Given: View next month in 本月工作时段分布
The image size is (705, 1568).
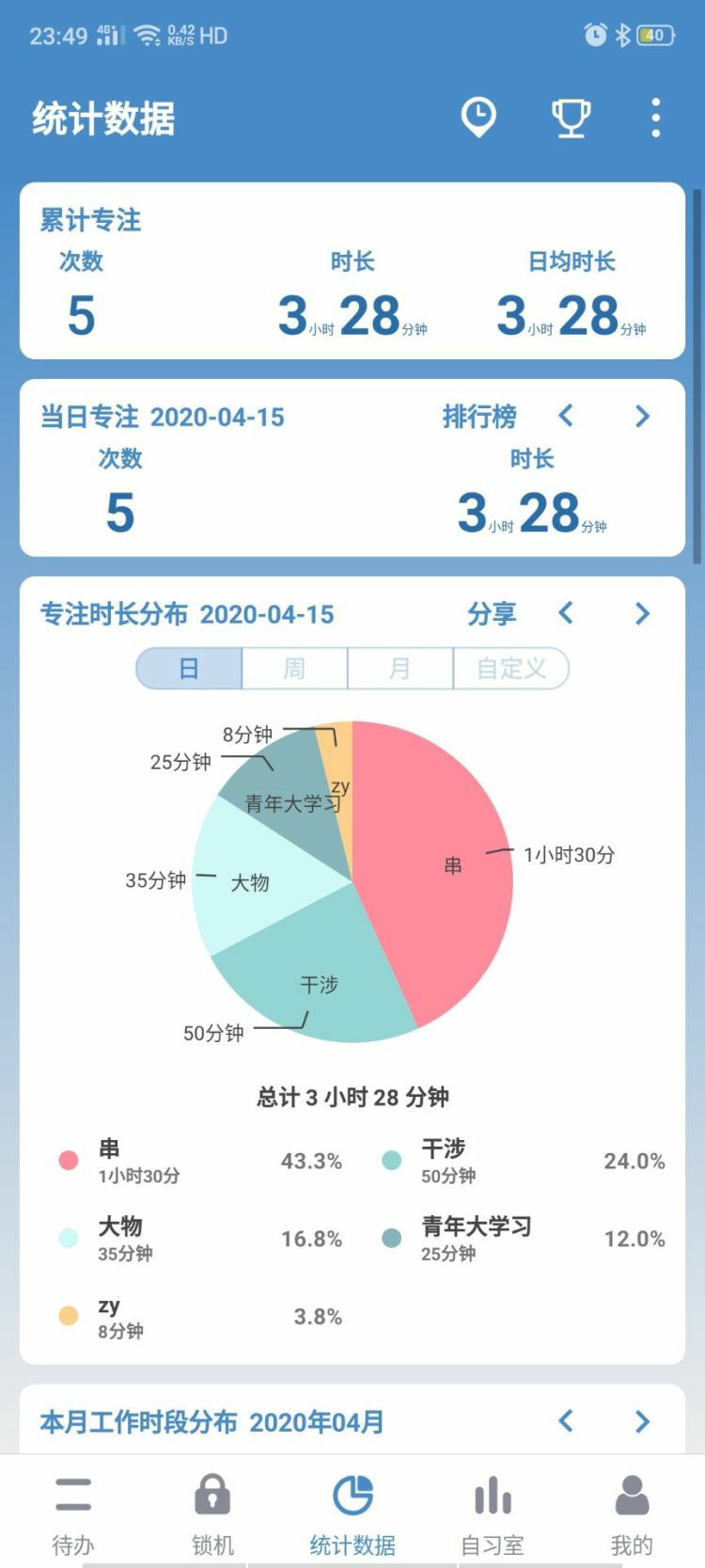Looking at the screenshot, I should (642, 1420).
